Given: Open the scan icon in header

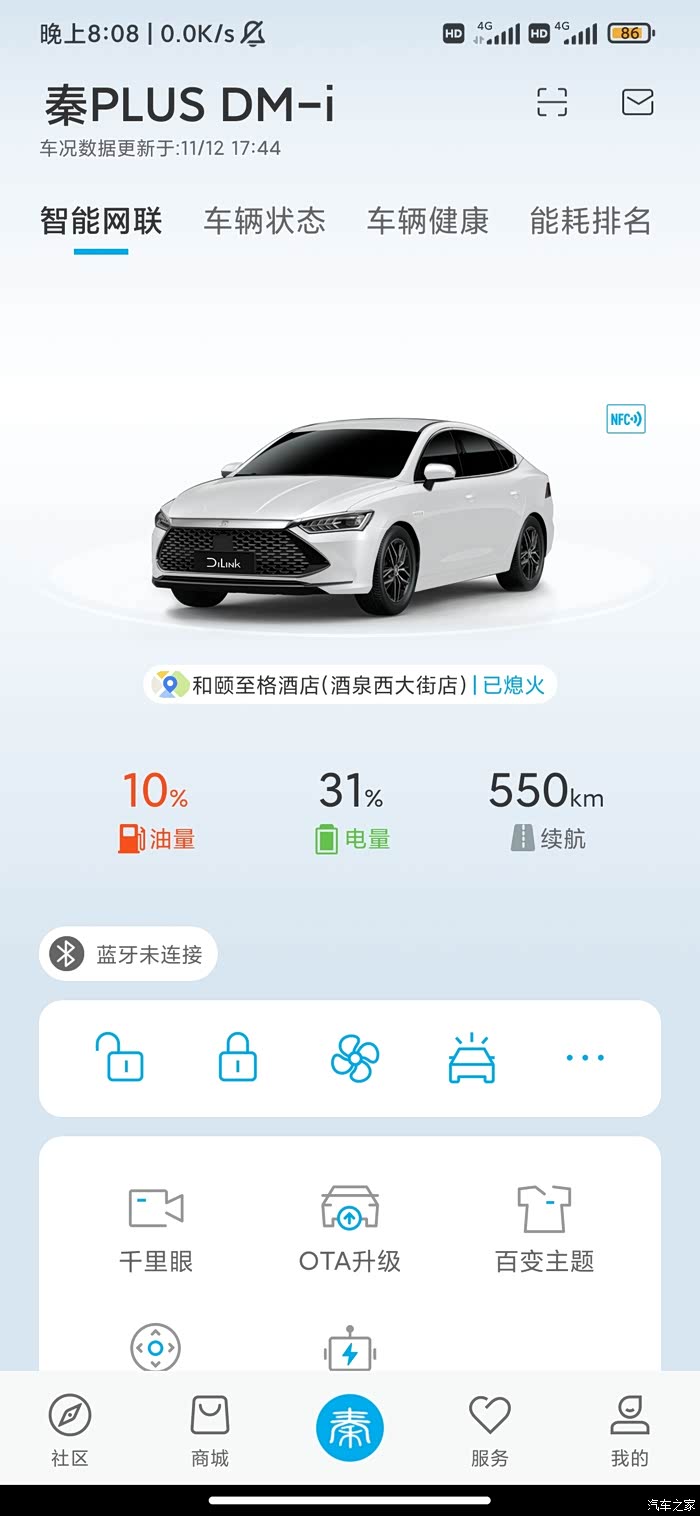Looking at the screenshot, I should [552, 102].
